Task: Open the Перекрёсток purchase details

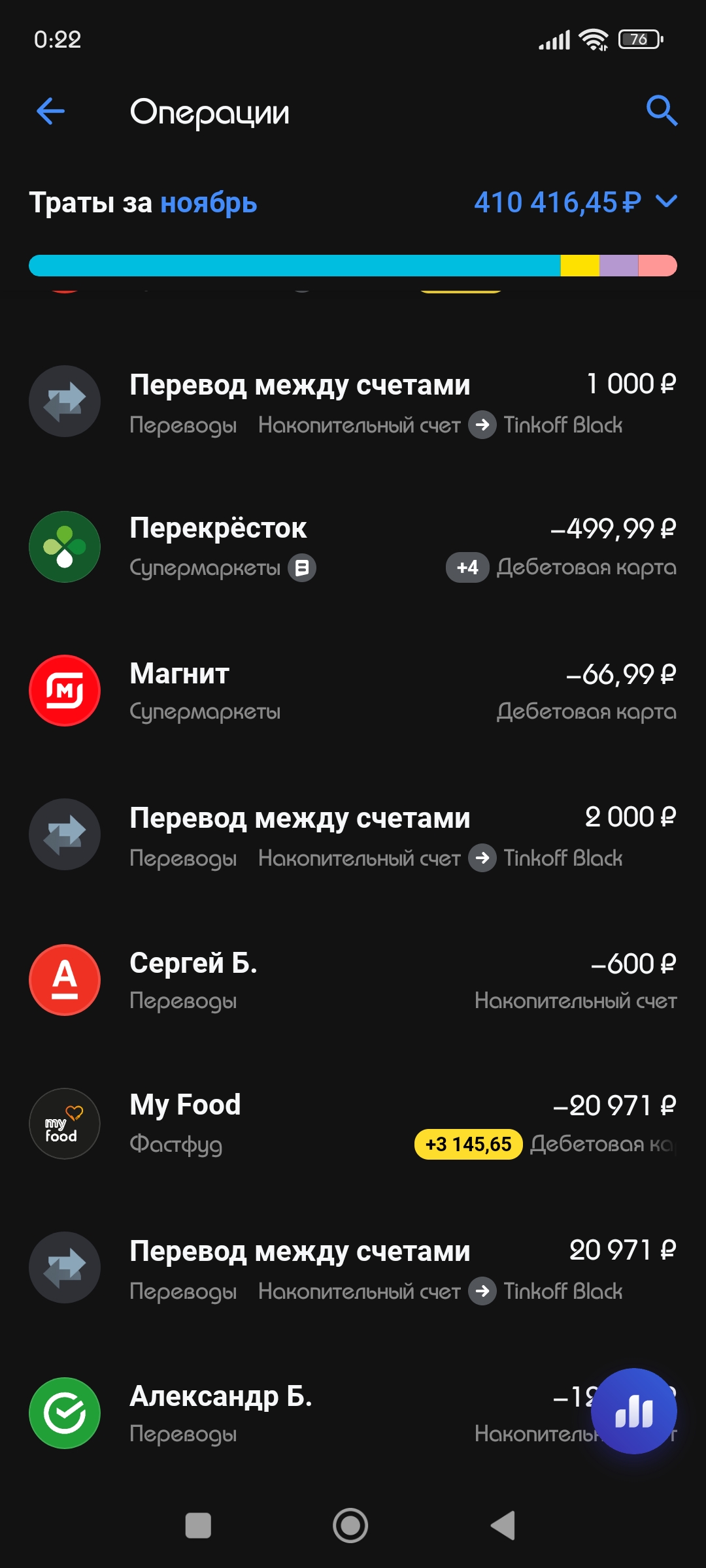Action: pos(353,547)
